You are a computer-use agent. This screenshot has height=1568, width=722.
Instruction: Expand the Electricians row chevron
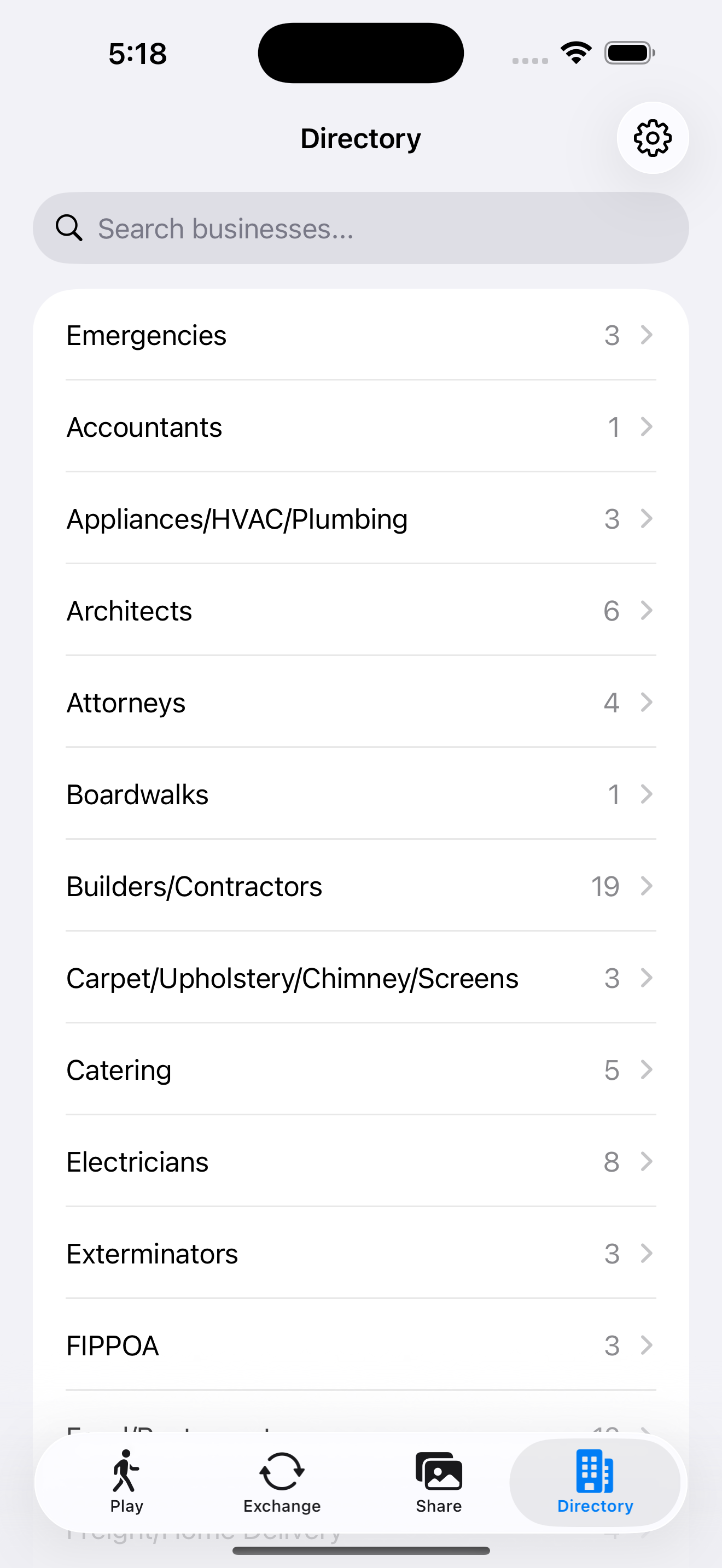(646, 1161)
